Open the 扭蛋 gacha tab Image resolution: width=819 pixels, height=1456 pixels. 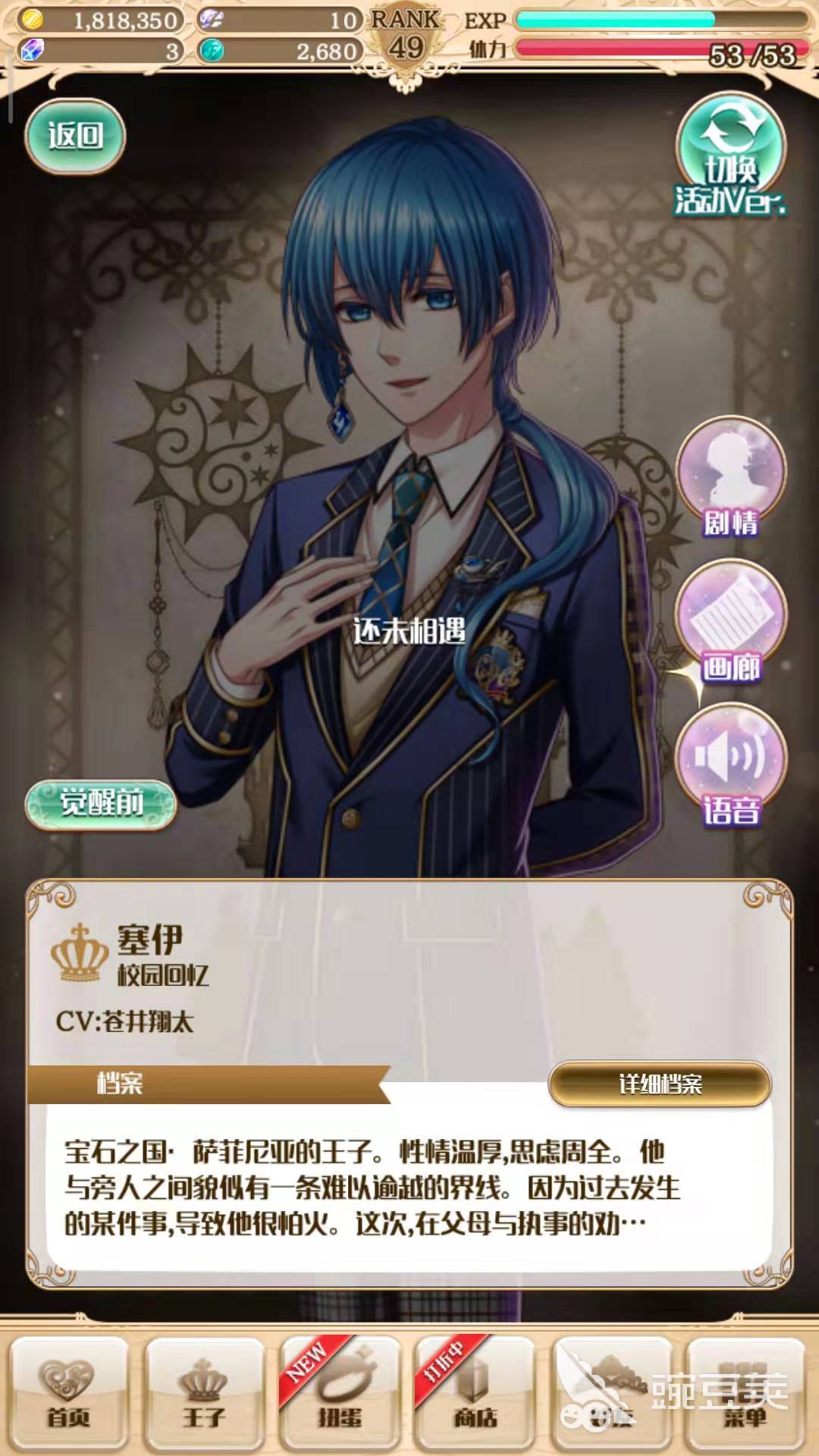(x=340, y=1394)
